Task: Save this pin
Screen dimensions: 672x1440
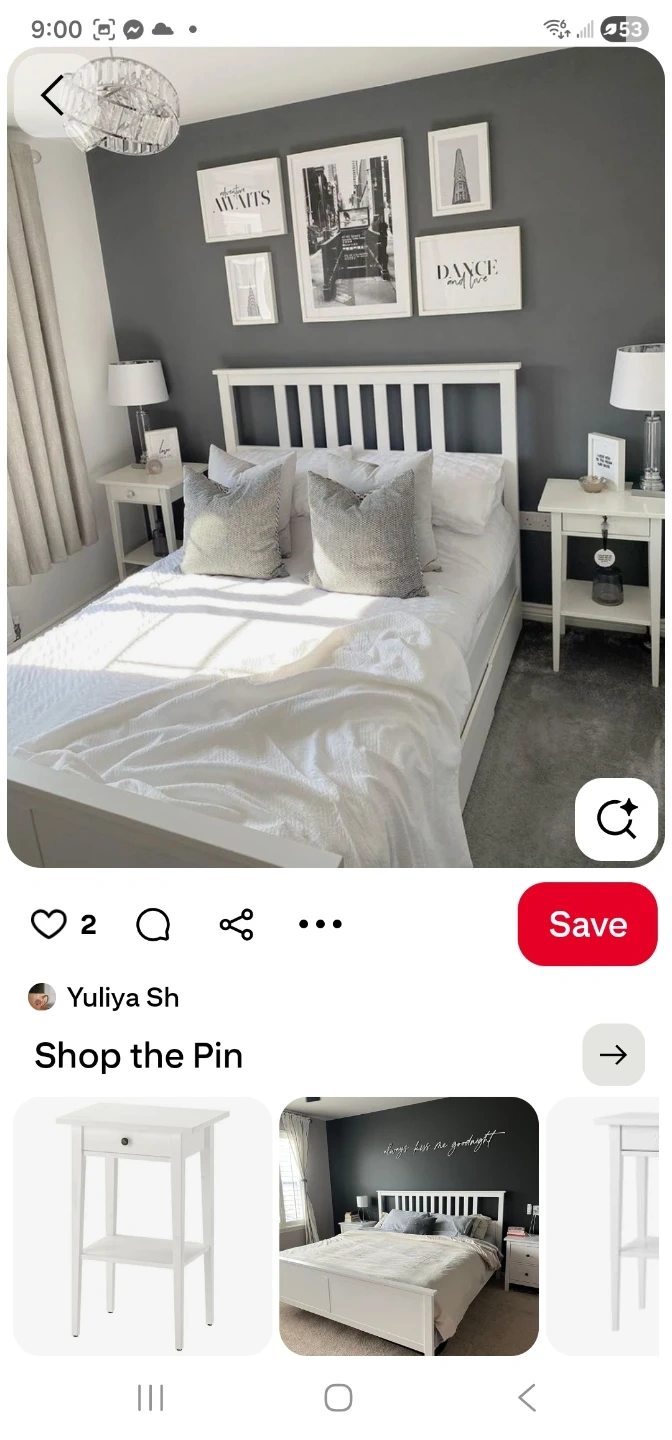Action: click(587, 924)
